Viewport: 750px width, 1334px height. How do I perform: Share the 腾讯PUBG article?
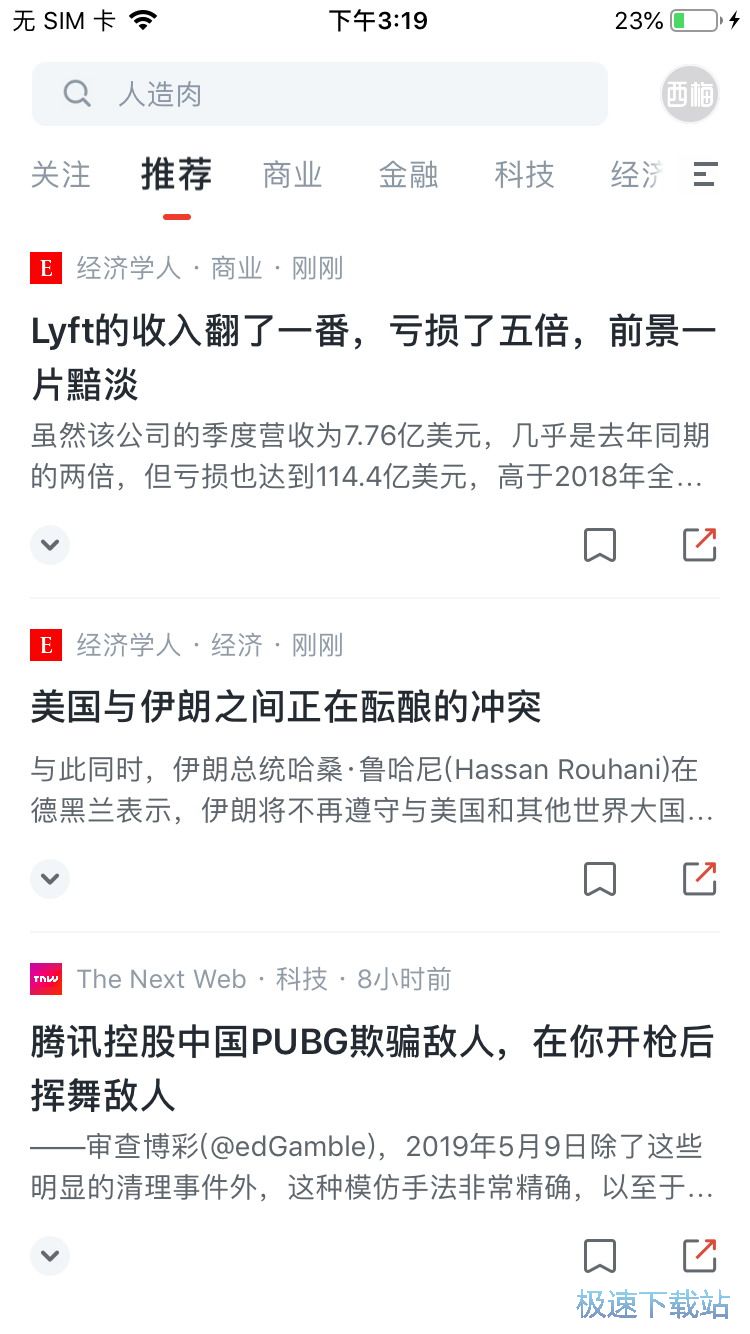point(700,1255)
